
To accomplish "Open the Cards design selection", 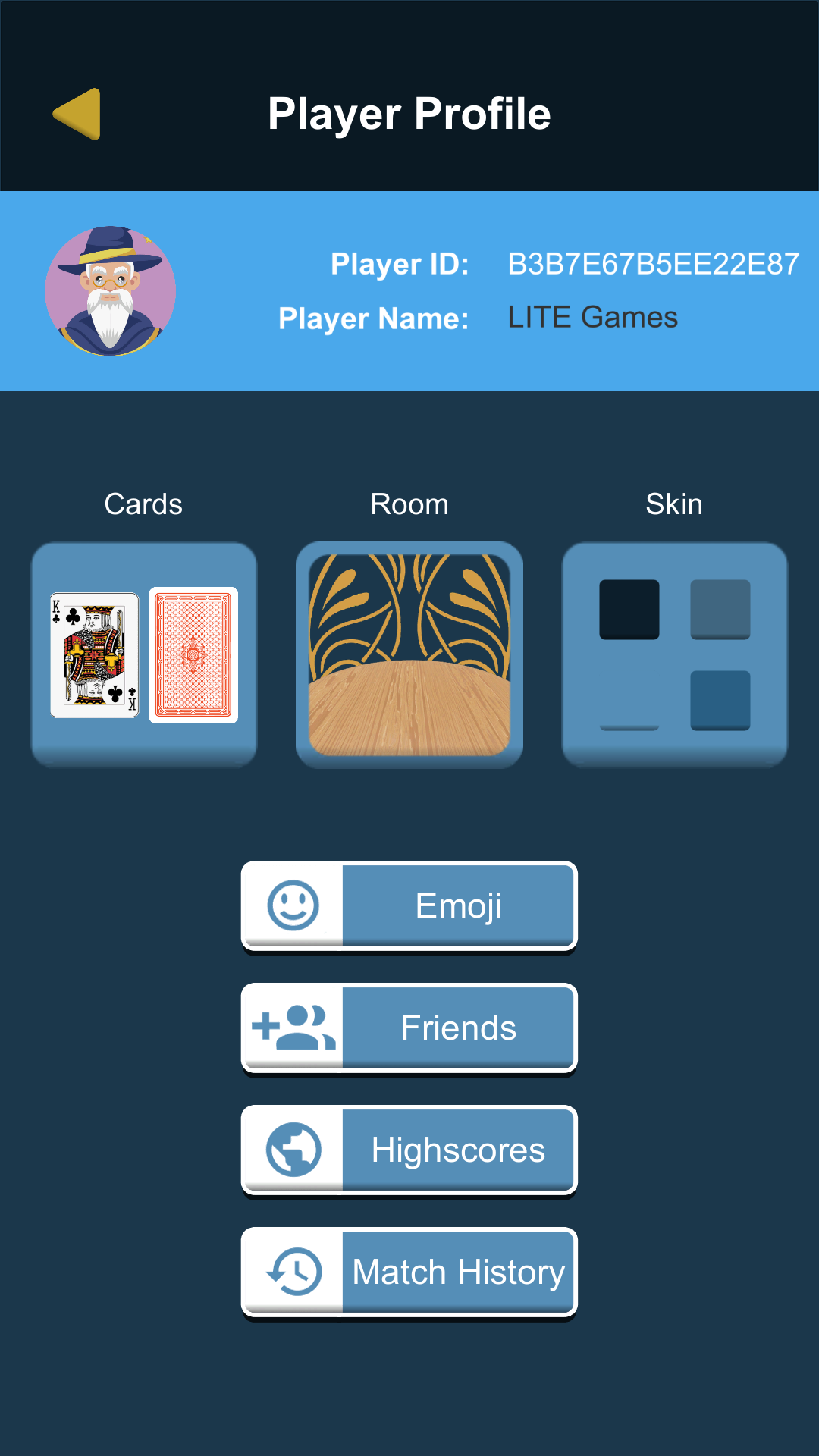I will click(144, 654).
